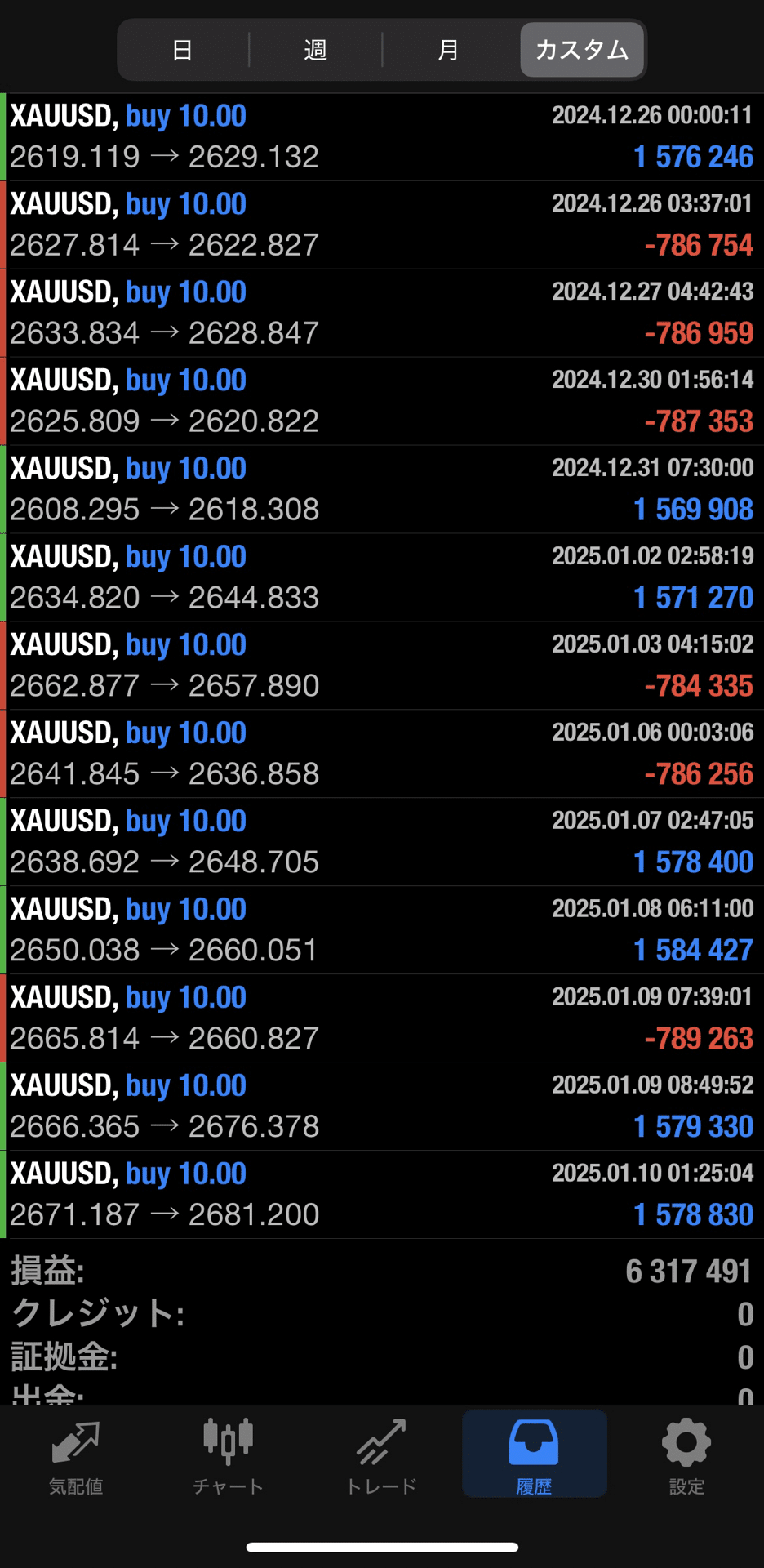This screenshot has height=1568, width=764.
Task: View details of the 2024.12.27 04:42:43 trade
Action: pos(382,313)
